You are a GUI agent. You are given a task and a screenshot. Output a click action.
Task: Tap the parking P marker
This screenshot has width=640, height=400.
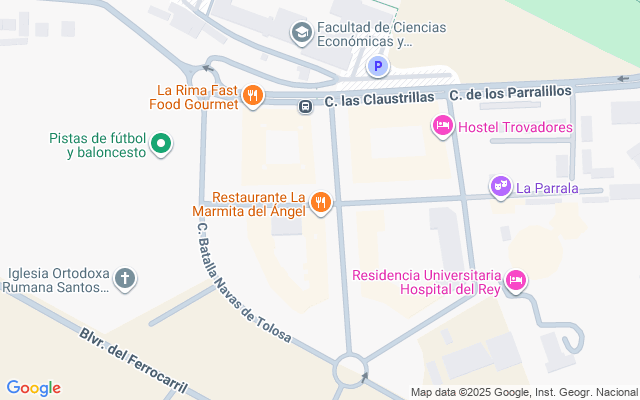coord(377,67)
